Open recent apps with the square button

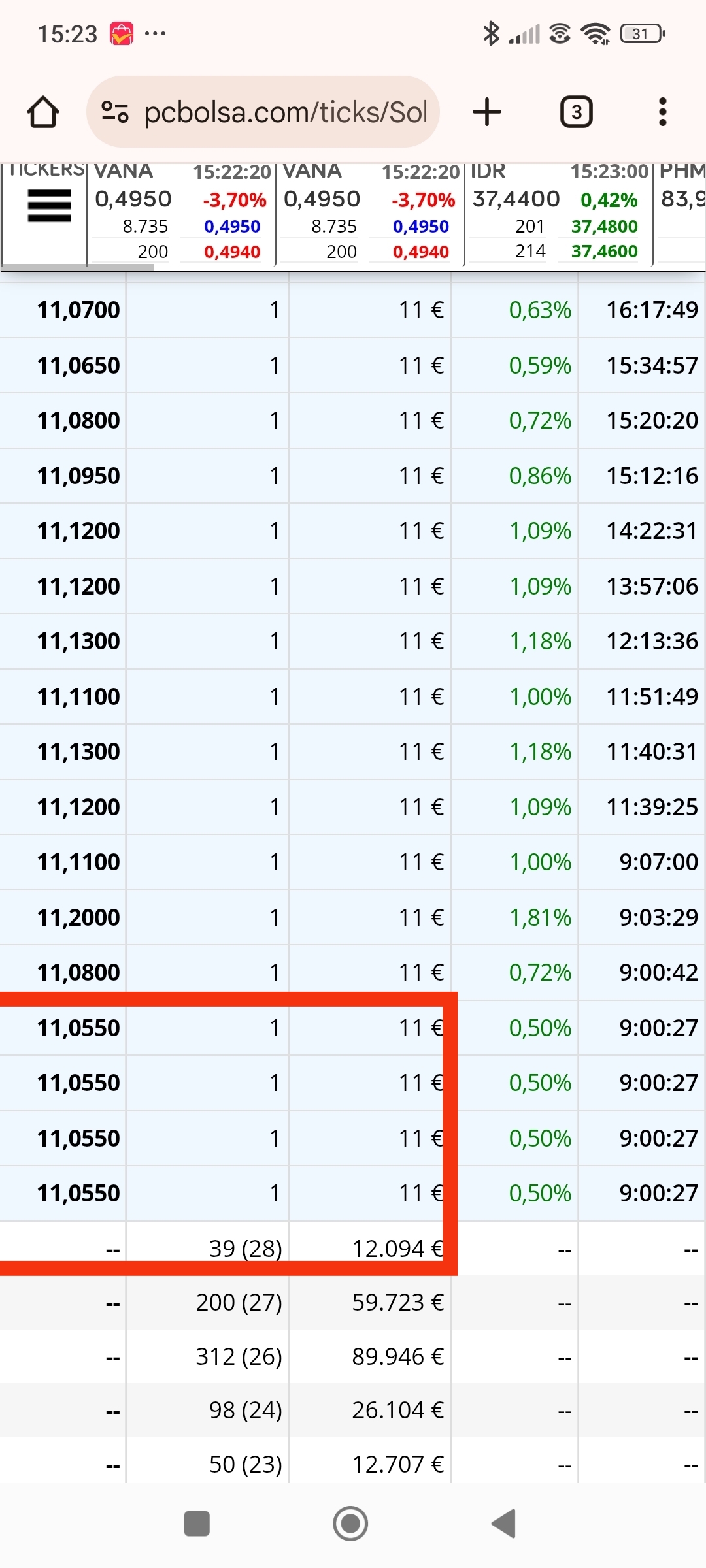click(197, 1524)
